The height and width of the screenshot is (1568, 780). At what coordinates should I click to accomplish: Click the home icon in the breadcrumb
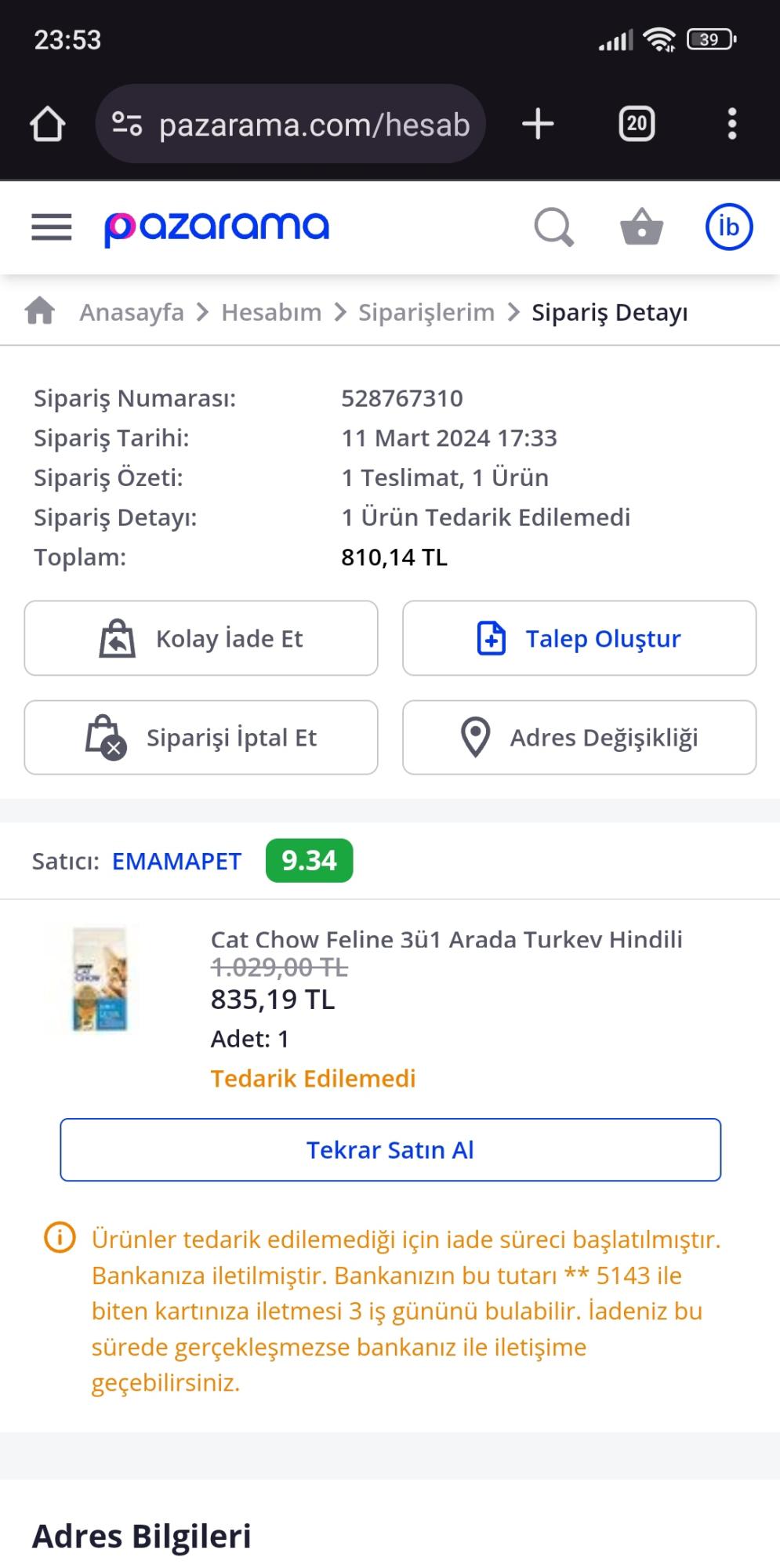point(38,310)
